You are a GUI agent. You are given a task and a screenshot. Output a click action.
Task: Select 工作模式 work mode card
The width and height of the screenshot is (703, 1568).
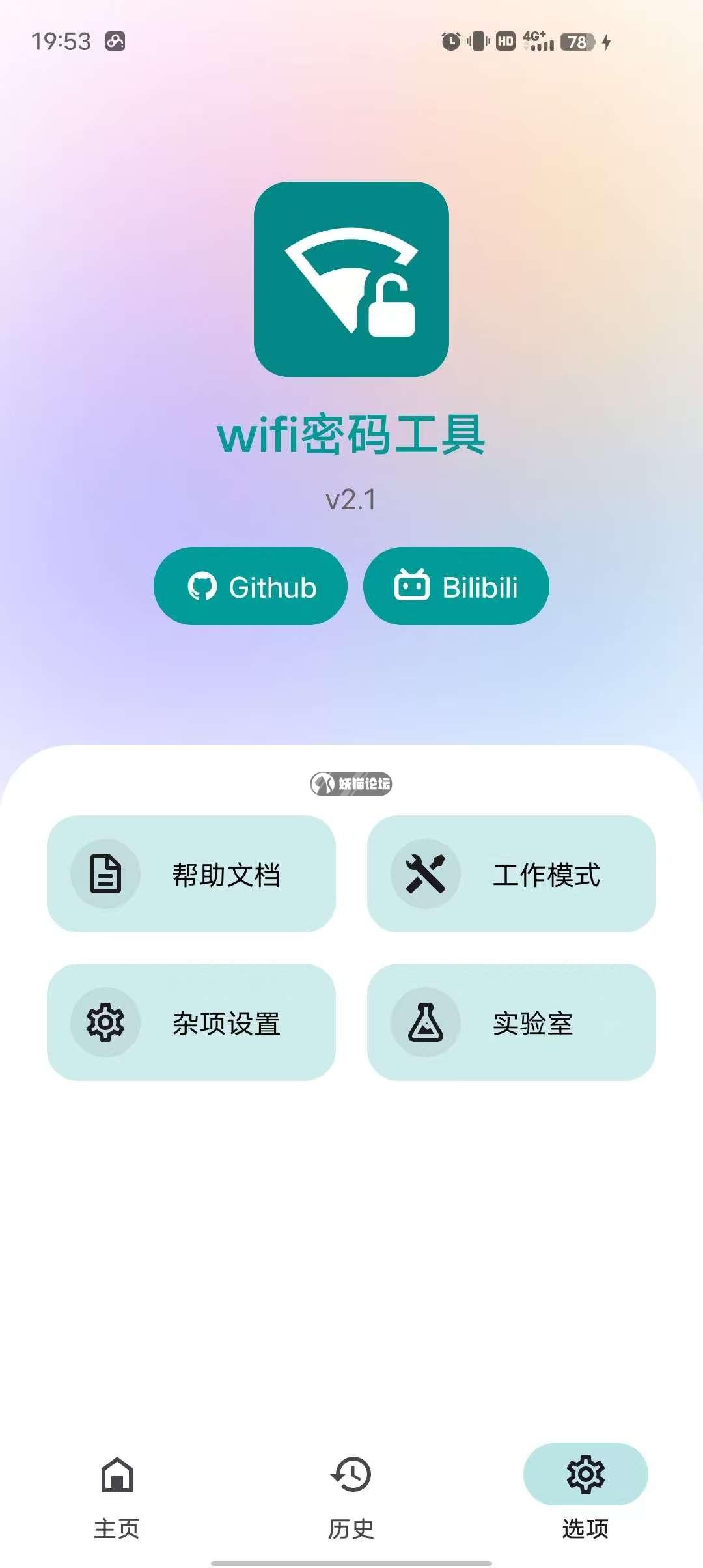click(x=511, y=874)
